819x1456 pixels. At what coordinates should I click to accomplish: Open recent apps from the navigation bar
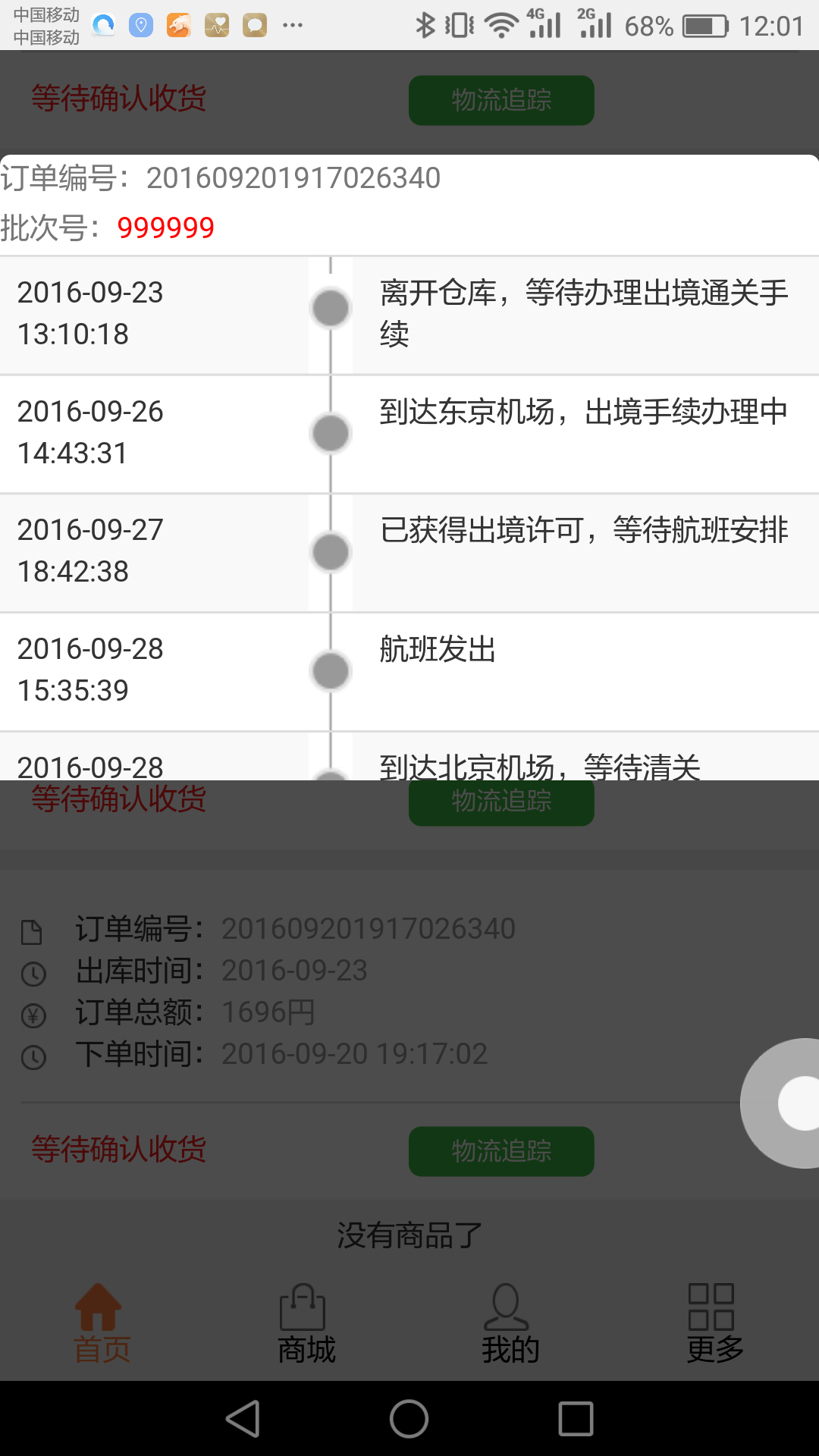[x=576, y=1419]
